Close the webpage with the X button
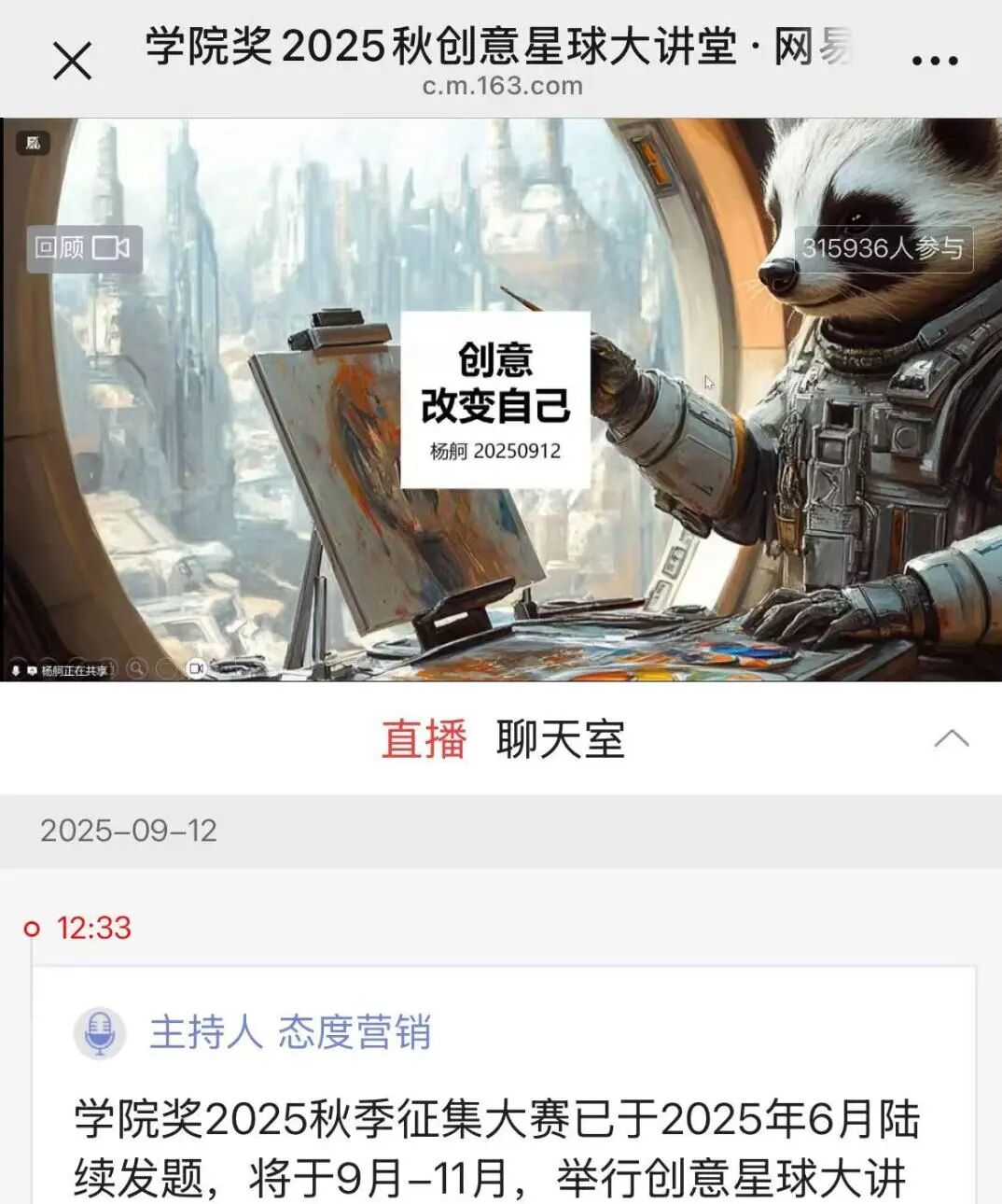This screenshot has height=1204, width=1002. [x=72, y=62]
